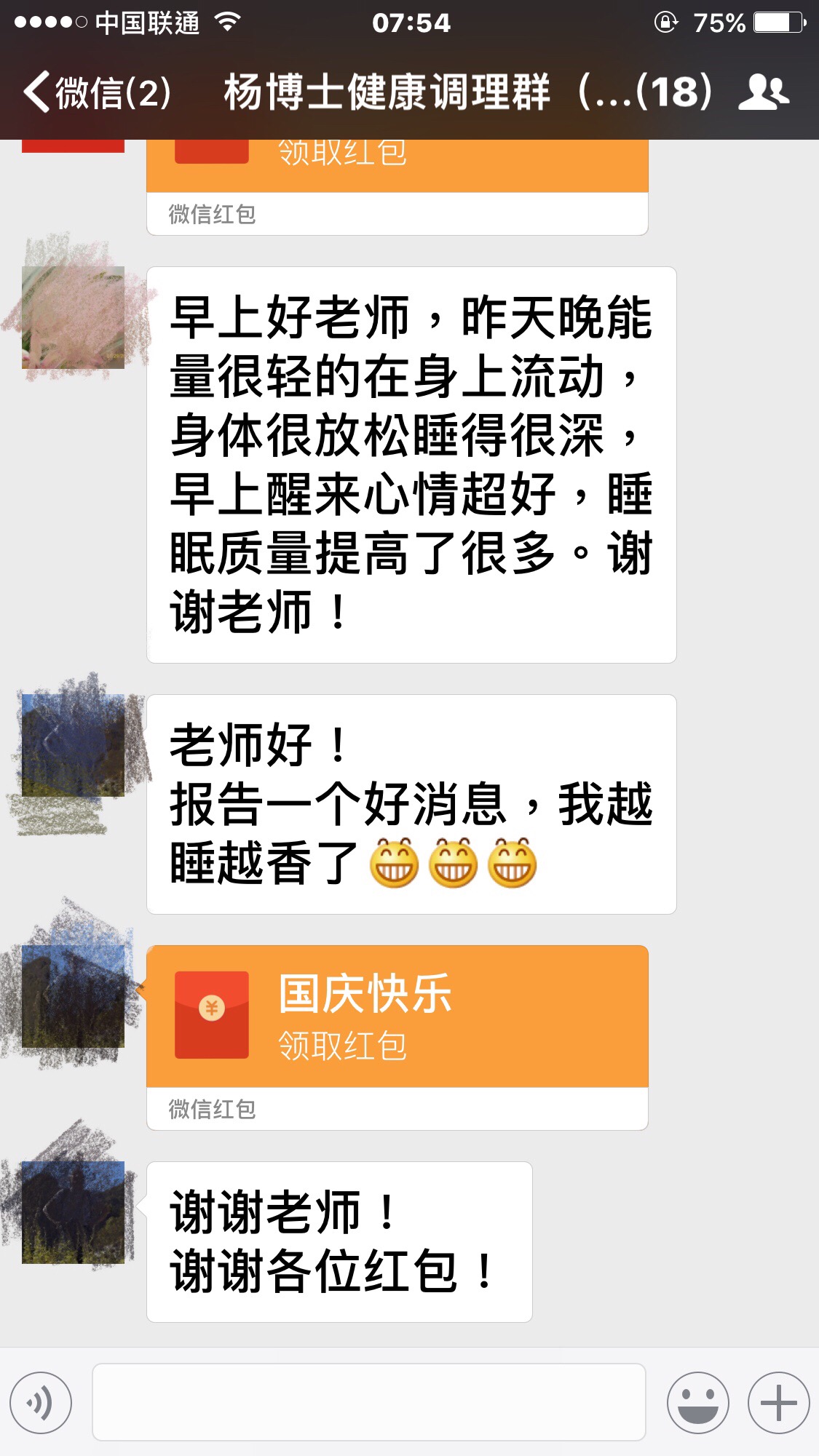Tap the avatar beside 老师好 message
Viewport: 819px width, 1456px height.
(73, 745)
